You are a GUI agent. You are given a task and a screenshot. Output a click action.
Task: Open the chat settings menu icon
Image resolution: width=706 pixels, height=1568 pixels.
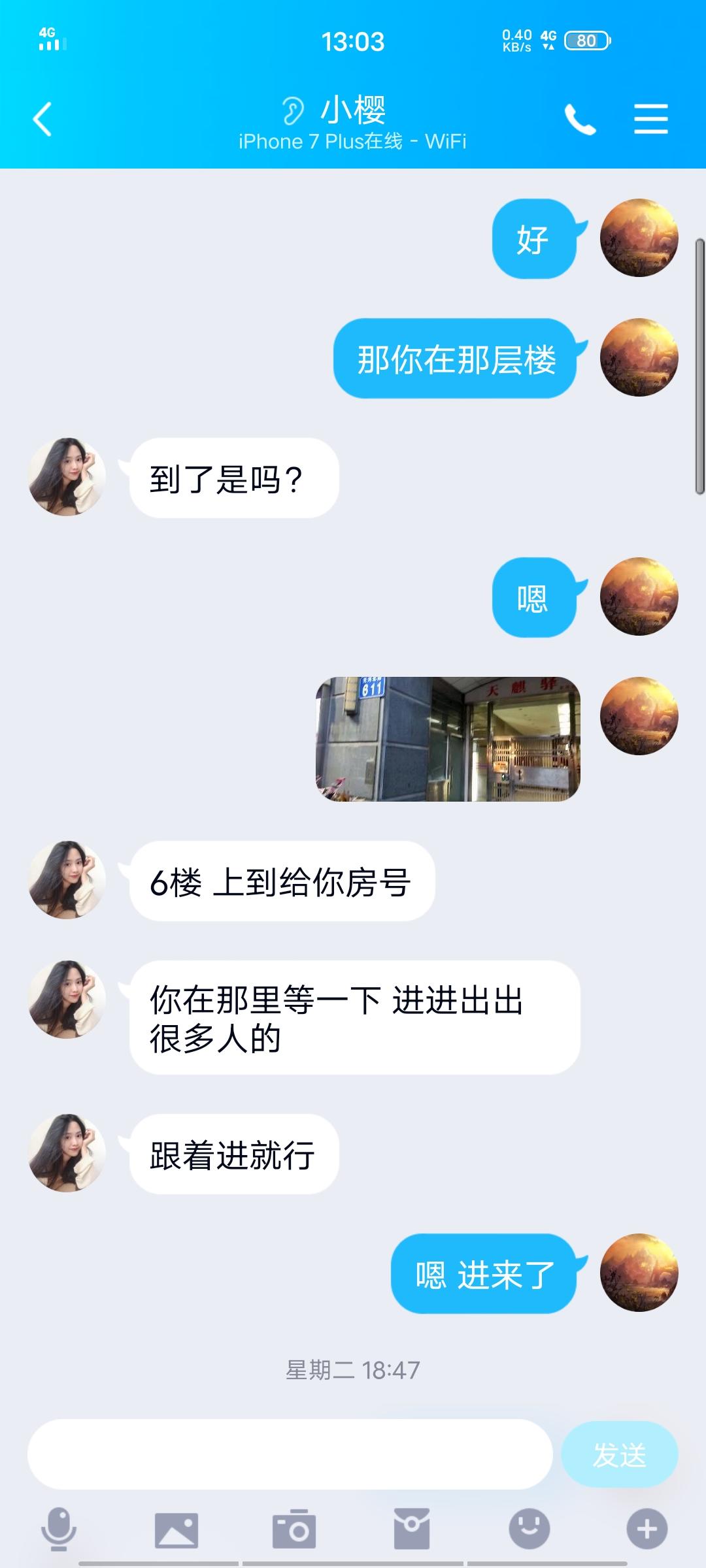650,120
